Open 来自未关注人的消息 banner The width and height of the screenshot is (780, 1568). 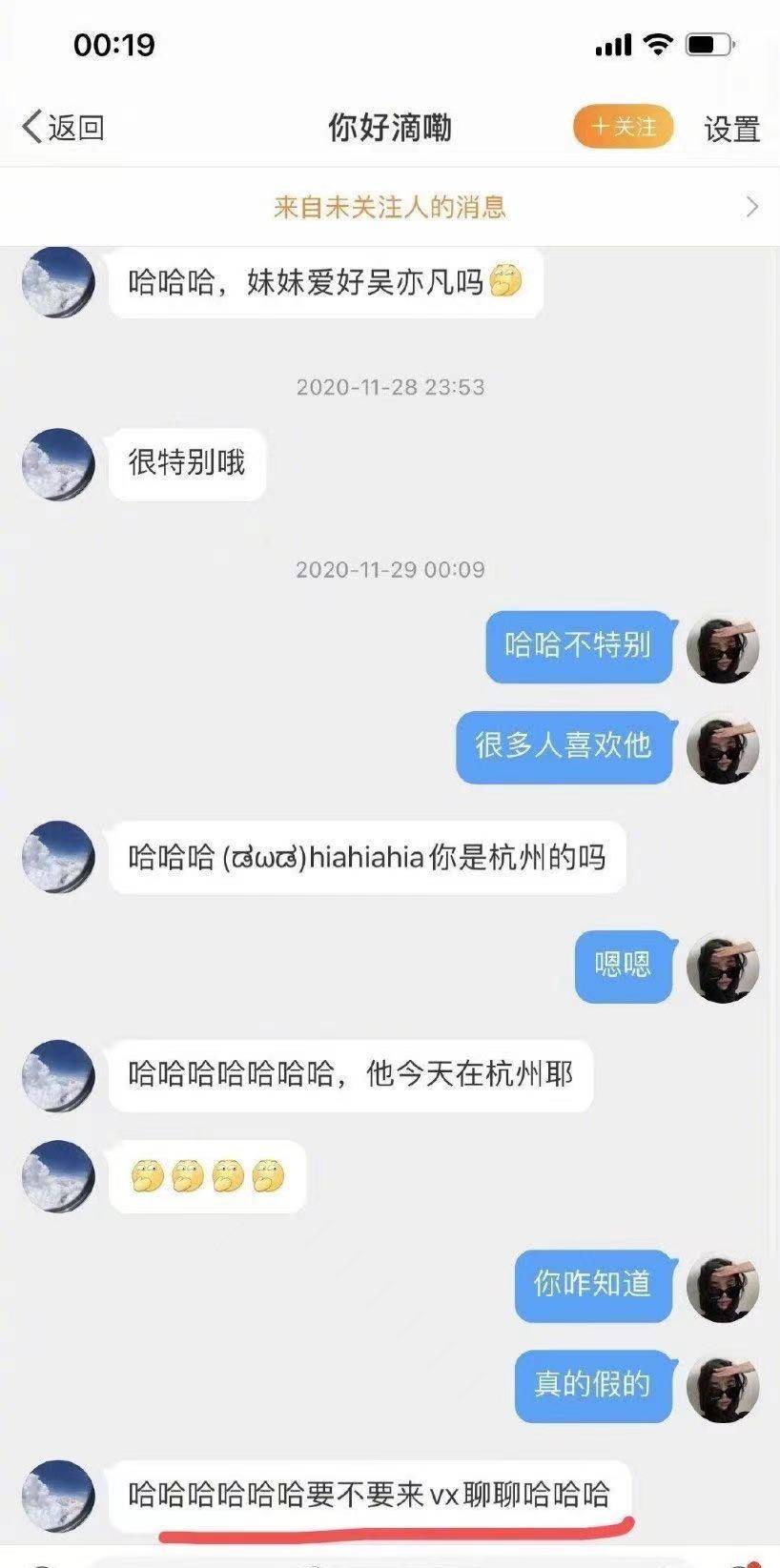tap(390, 207)
